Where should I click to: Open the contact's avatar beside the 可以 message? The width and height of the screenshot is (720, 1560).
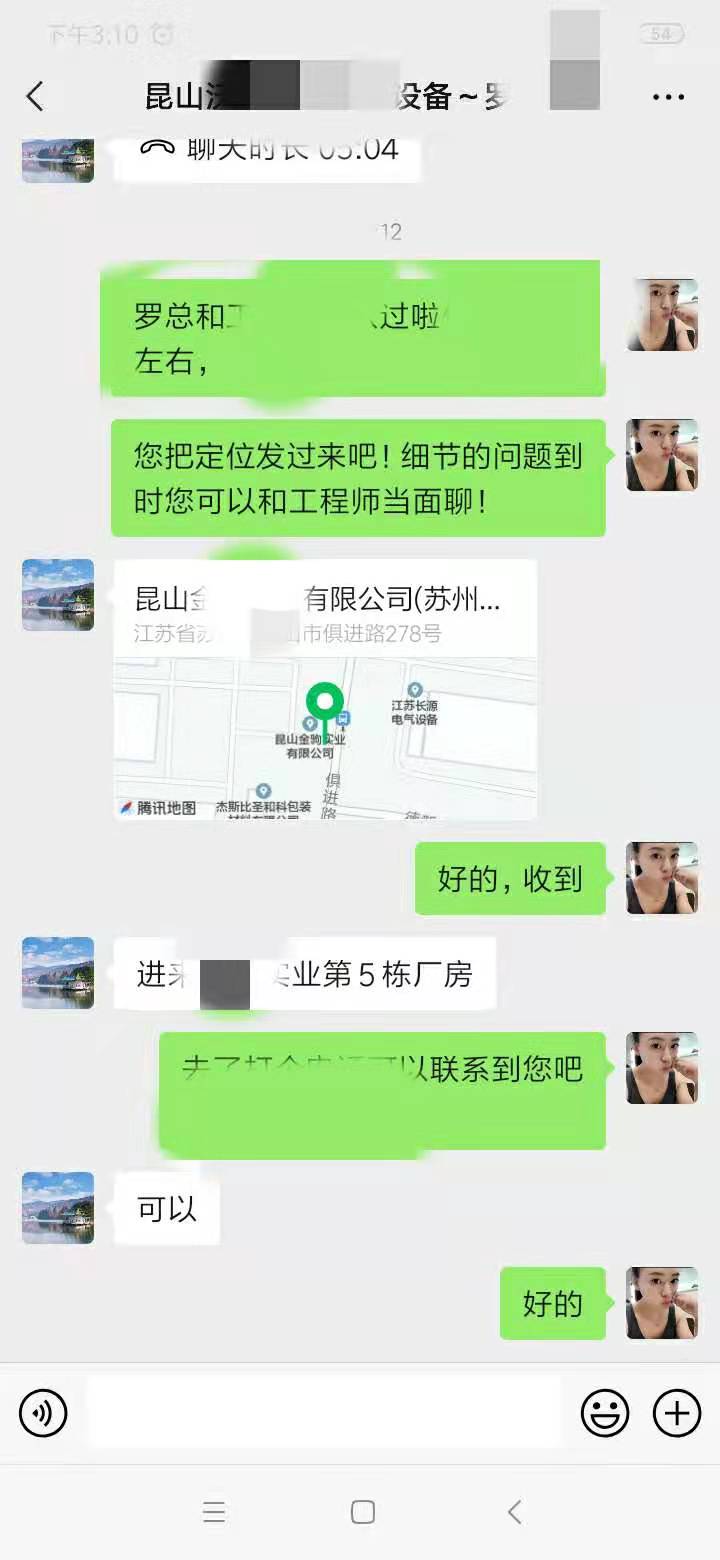tap(58, 1208)
